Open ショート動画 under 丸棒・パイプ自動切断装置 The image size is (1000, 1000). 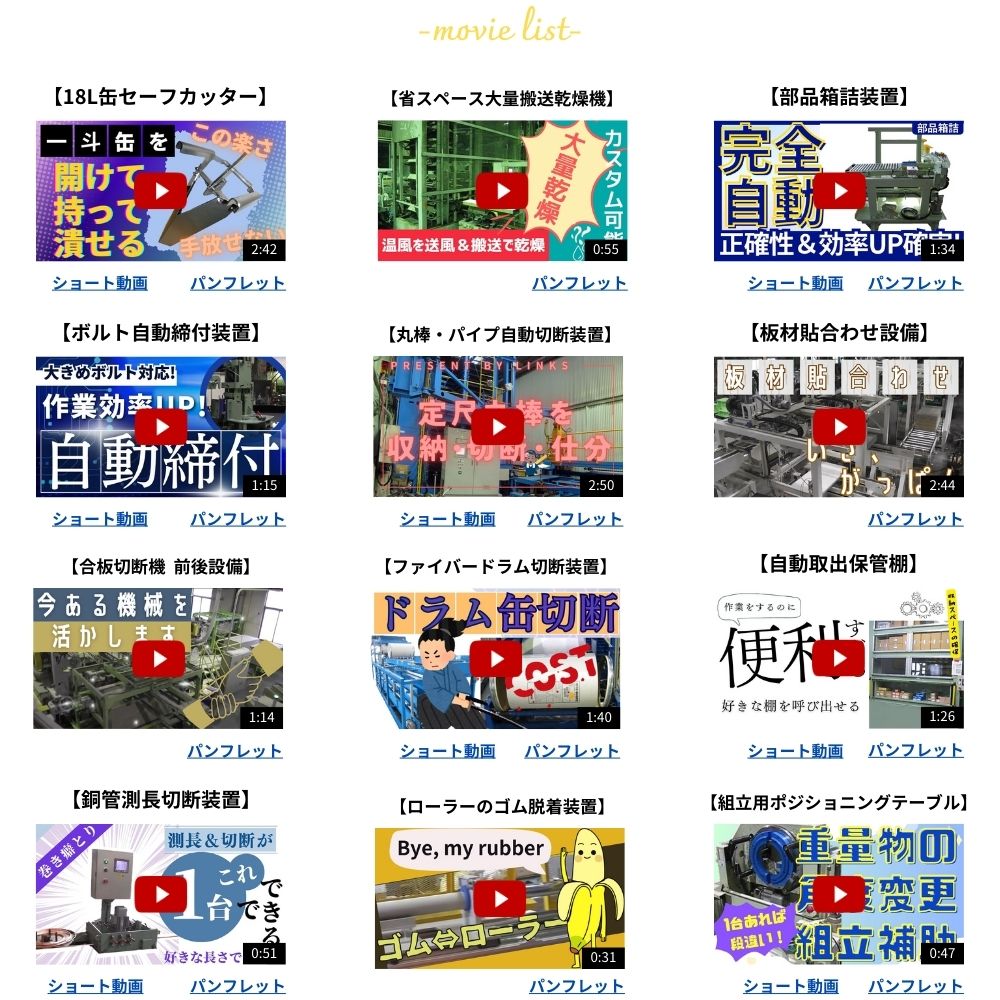[x=447, y=519]
